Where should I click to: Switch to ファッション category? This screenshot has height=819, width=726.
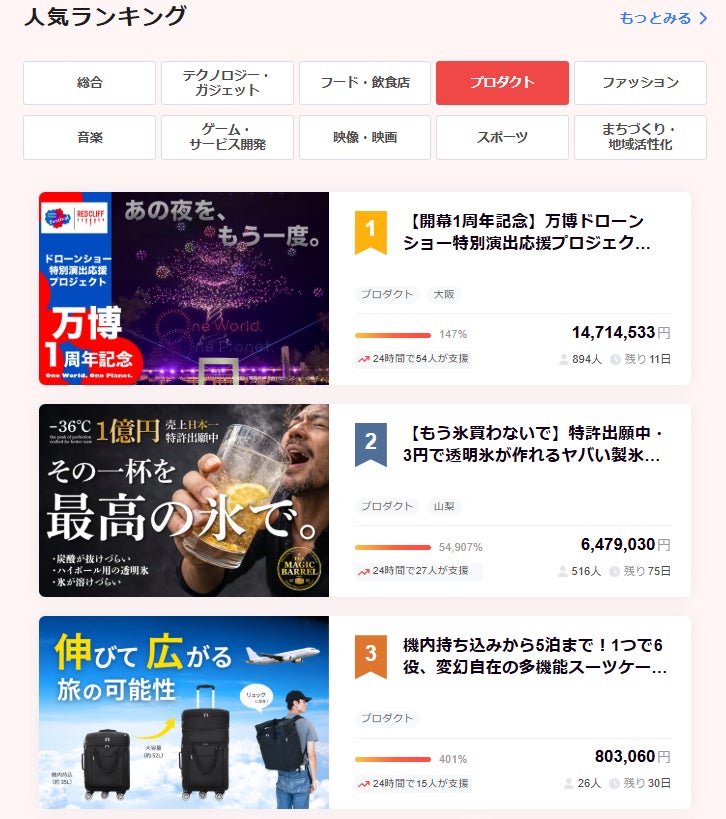pos(640,83)
